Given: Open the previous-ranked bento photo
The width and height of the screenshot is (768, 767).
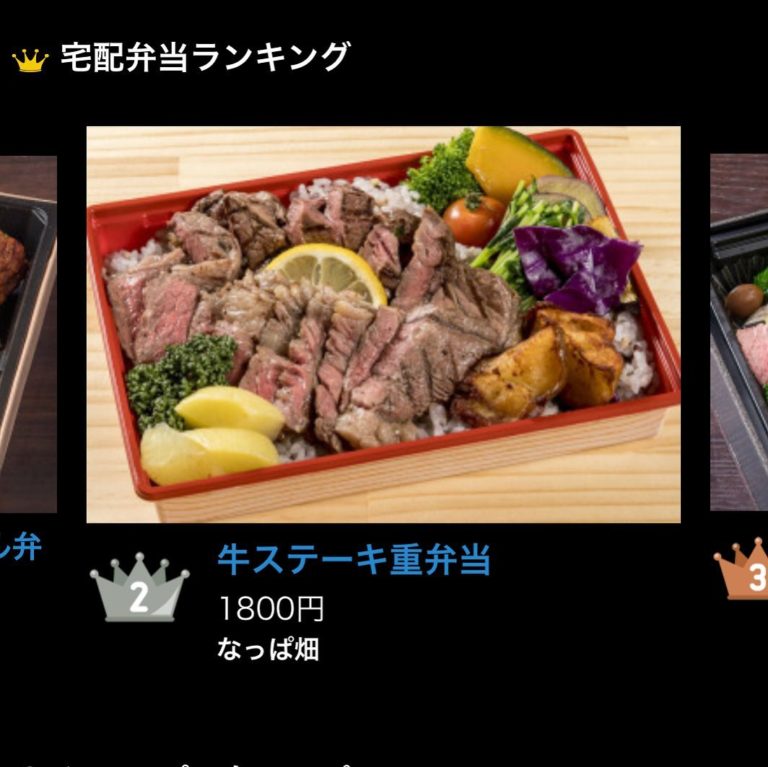Looking at the screenshot, I should pos(27,334).
